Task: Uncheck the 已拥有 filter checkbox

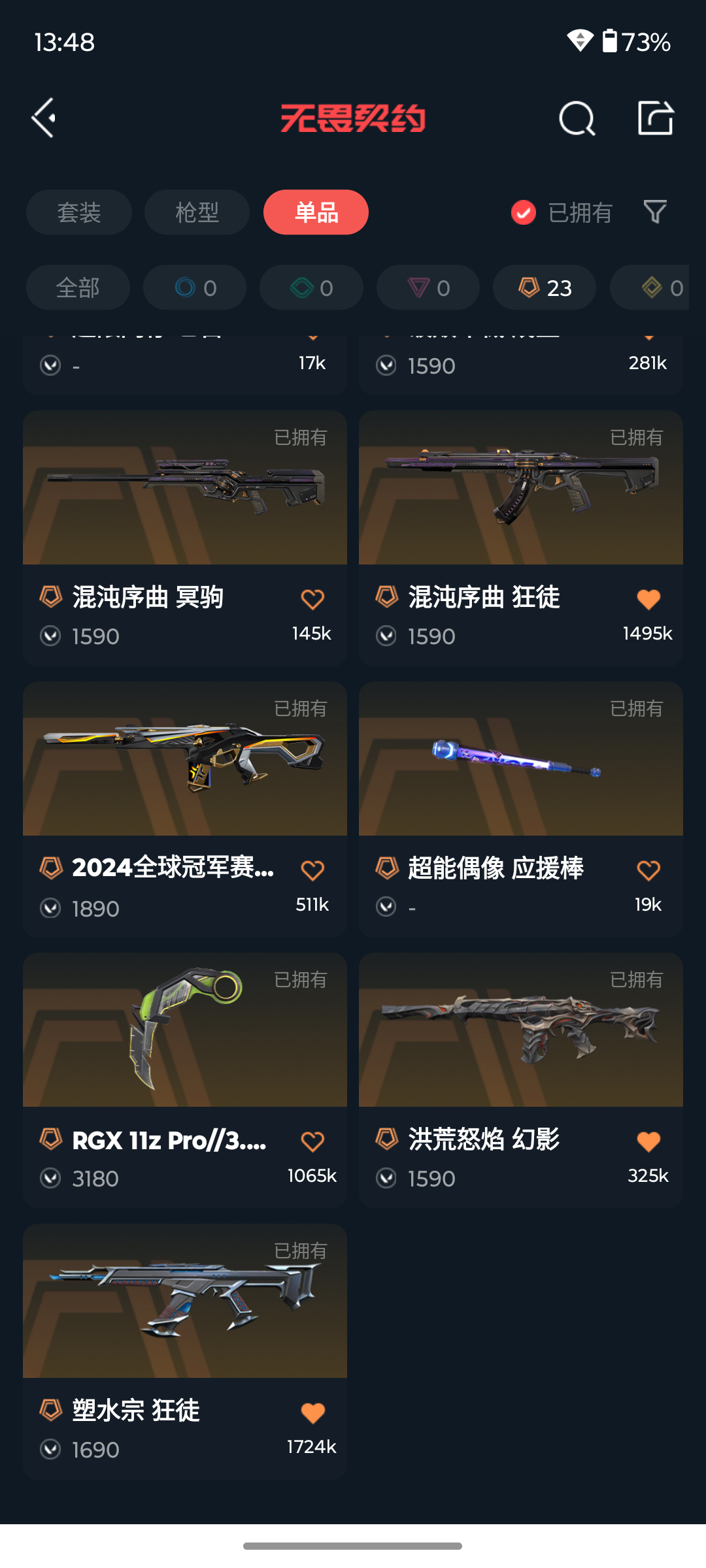Action: pyautogui.click(x=523, y=212)
